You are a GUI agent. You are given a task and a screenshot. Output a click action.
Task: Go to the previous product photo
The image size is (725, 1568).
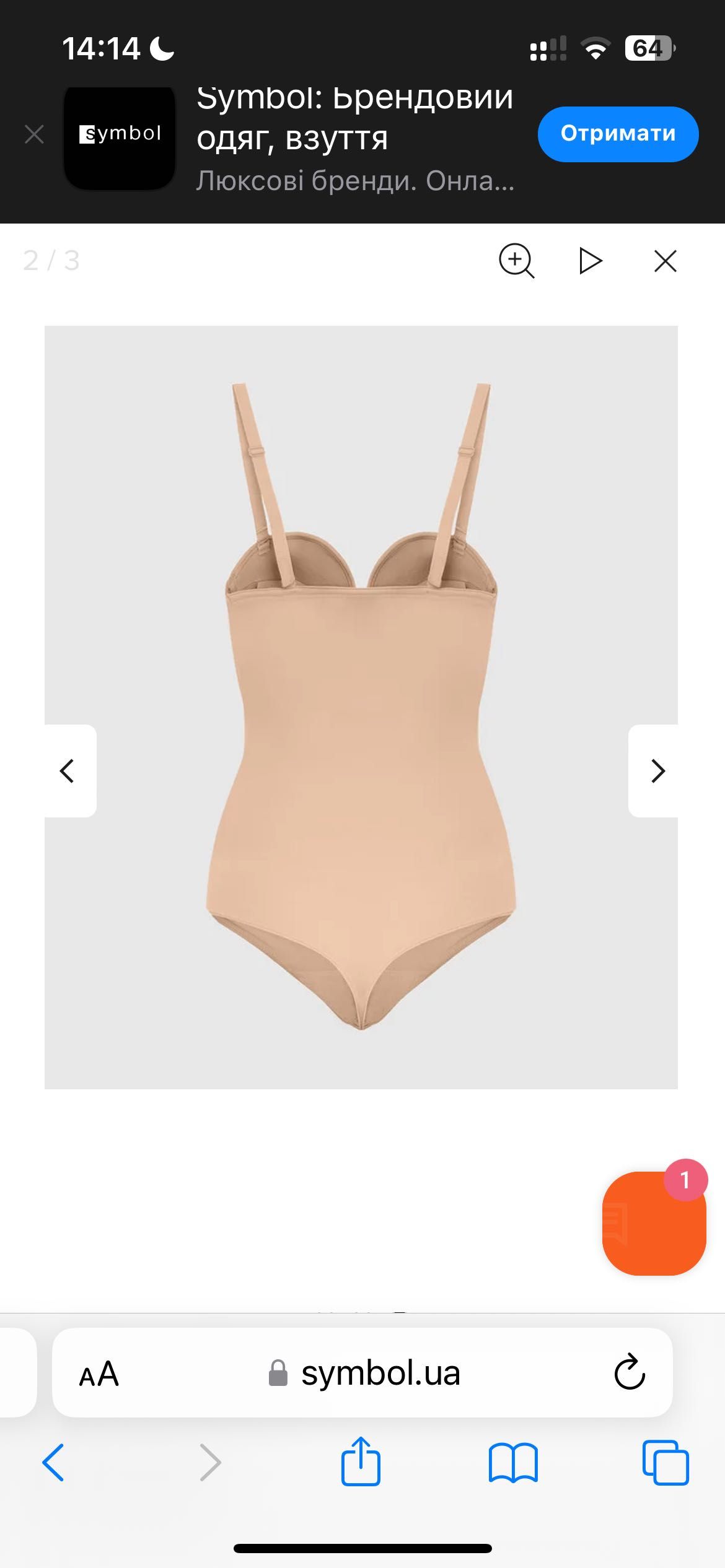[68, 771]
